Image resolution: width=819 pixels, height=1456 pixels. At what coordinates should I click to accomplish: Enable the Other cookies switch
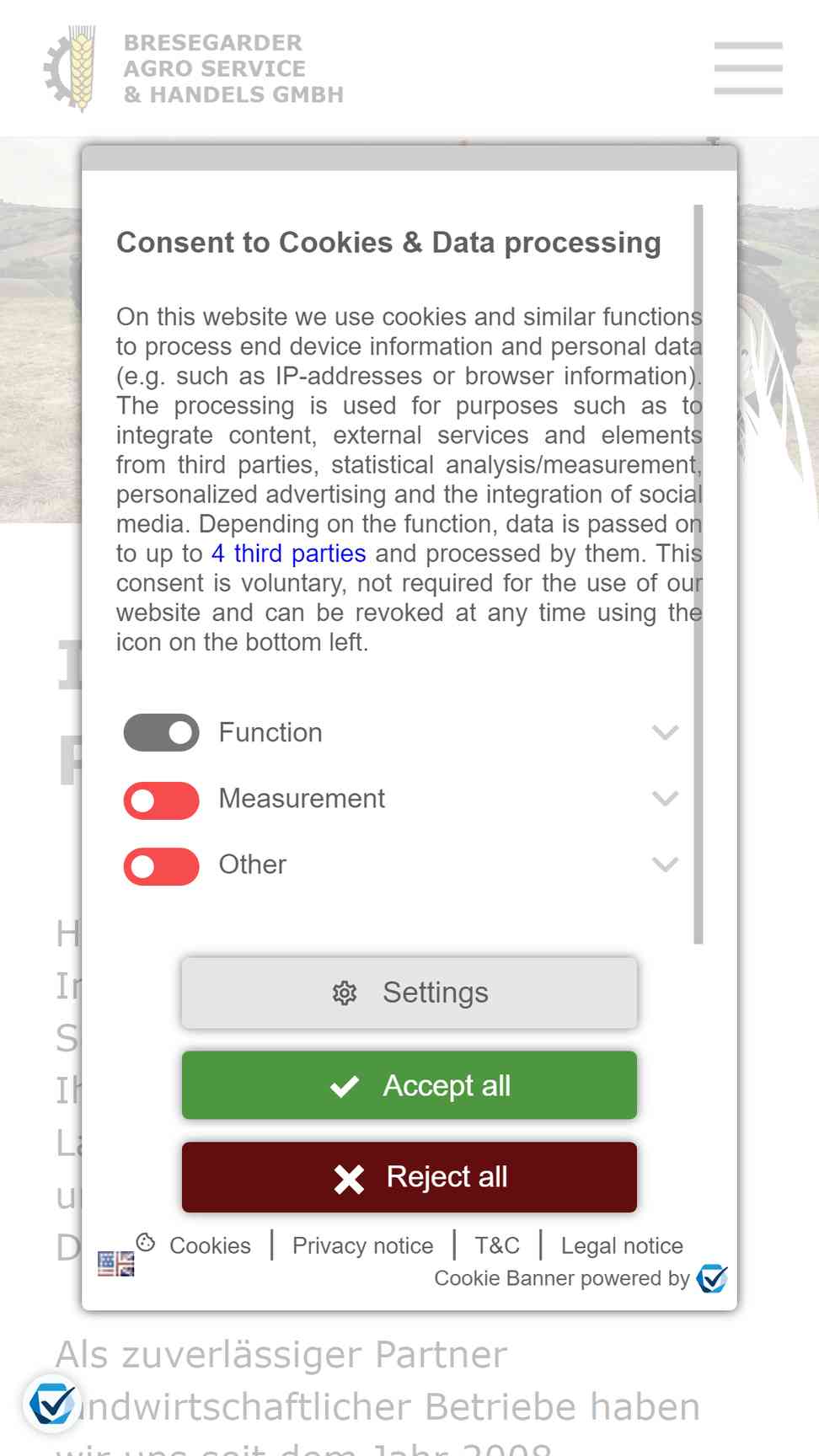(162, 866)
